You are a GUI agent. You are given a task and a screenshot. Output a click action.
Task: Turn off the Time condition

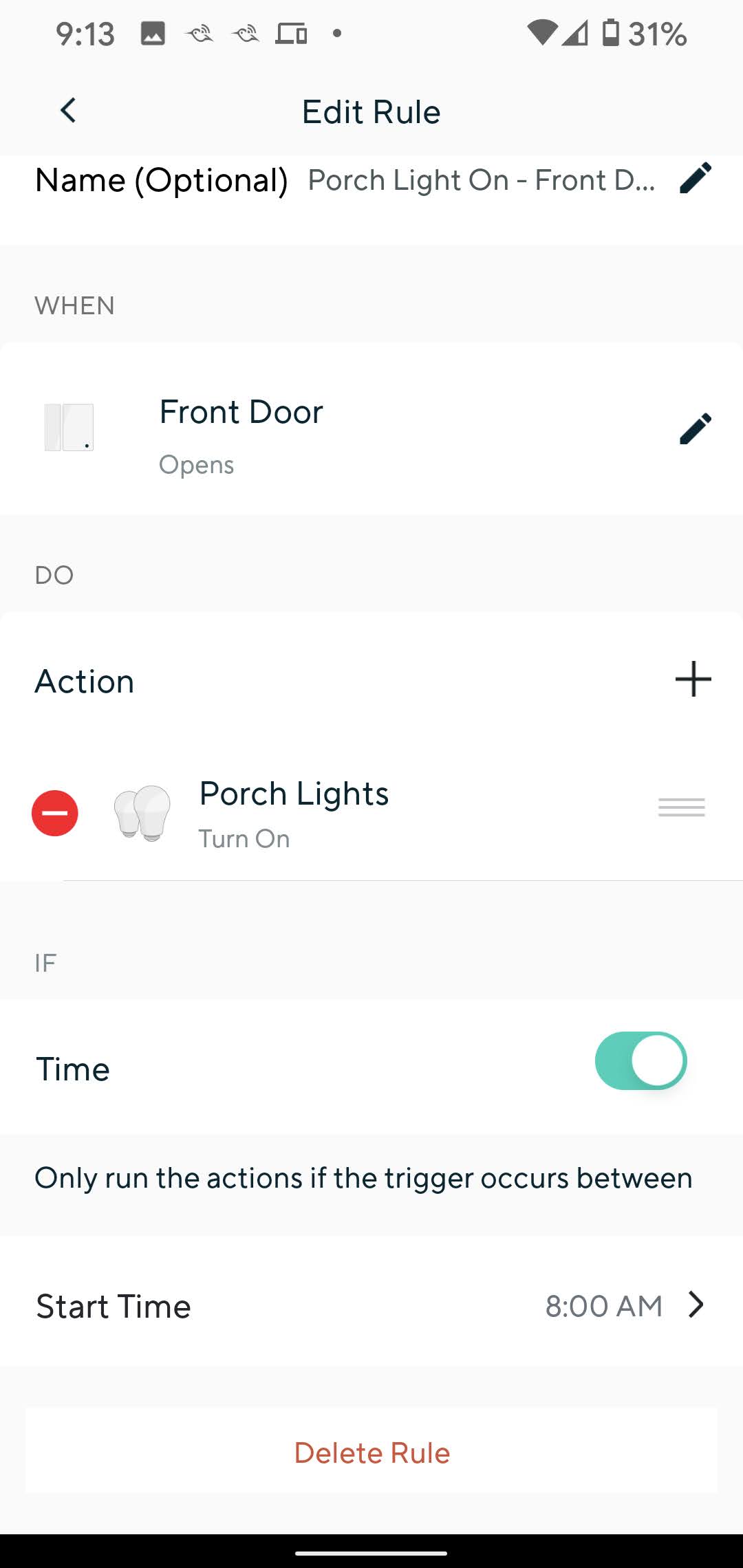(640, 1060)
